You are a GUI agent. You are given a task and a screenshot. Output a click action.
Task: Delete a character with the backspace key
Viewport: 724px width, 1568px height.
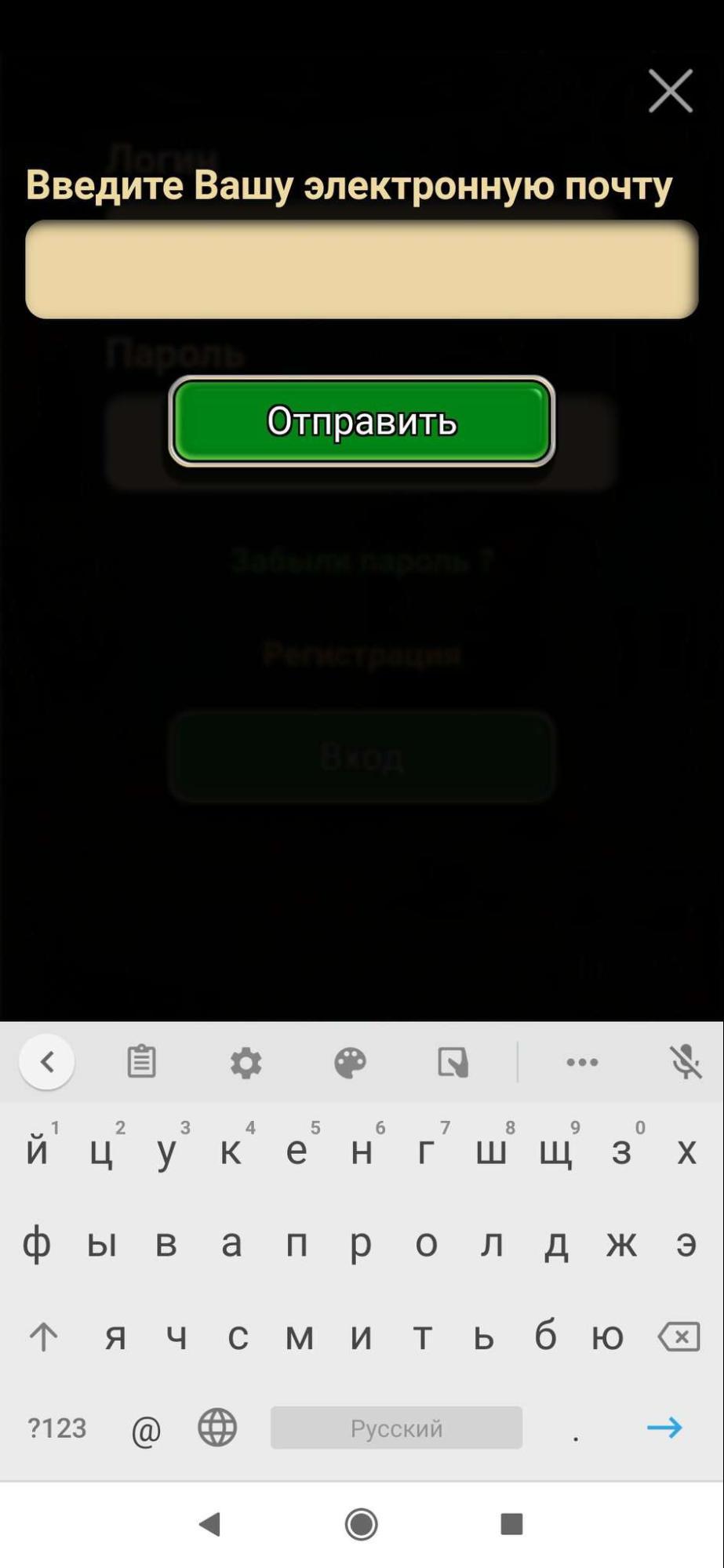679,1336
